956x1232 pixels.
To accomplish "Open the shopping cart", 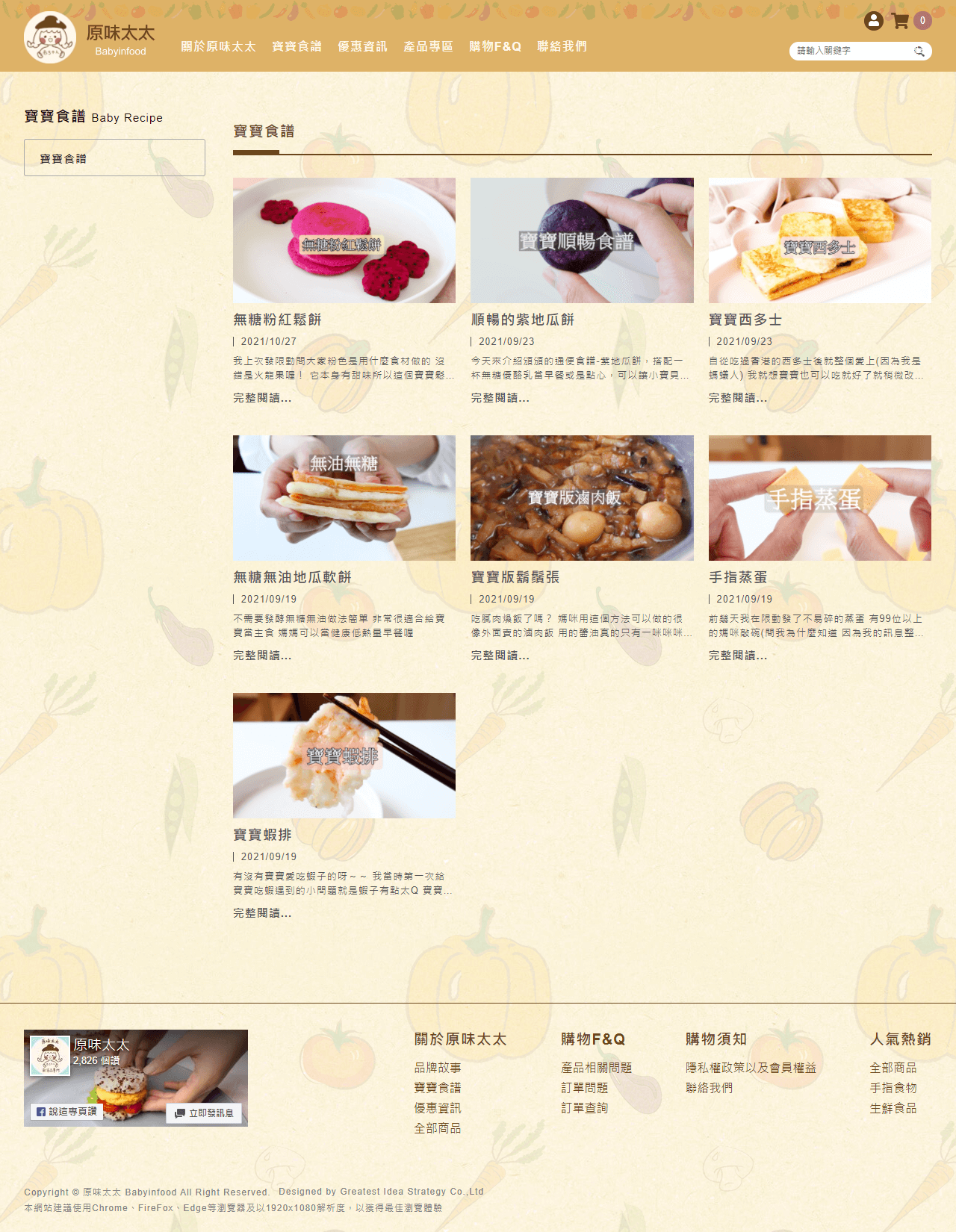I will pos(901,21).
